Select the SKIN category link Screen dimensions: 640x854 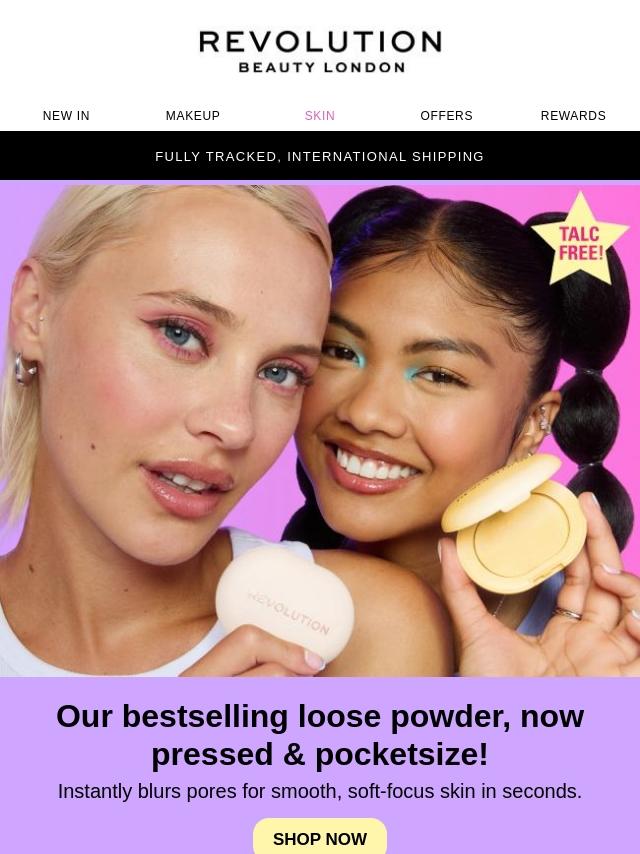click(x=320, y=115)
